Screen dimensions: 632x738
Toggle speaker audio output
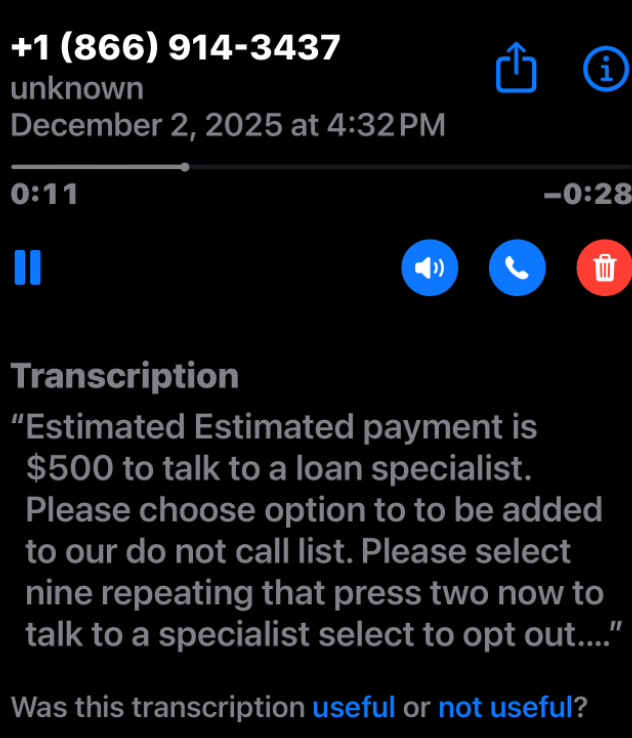click(x=430, y=268)
